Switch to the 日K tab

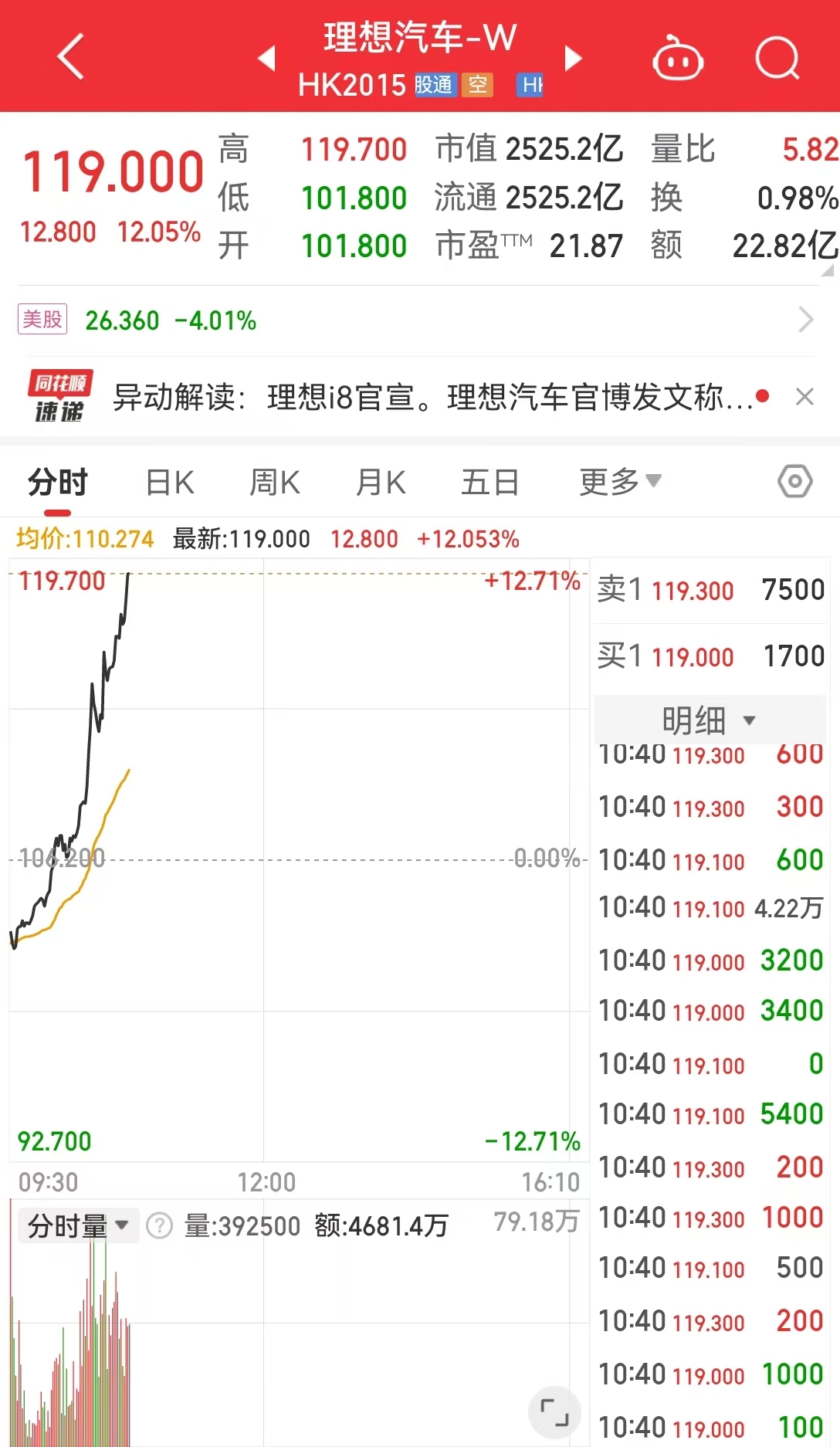[x=170, y=483]
